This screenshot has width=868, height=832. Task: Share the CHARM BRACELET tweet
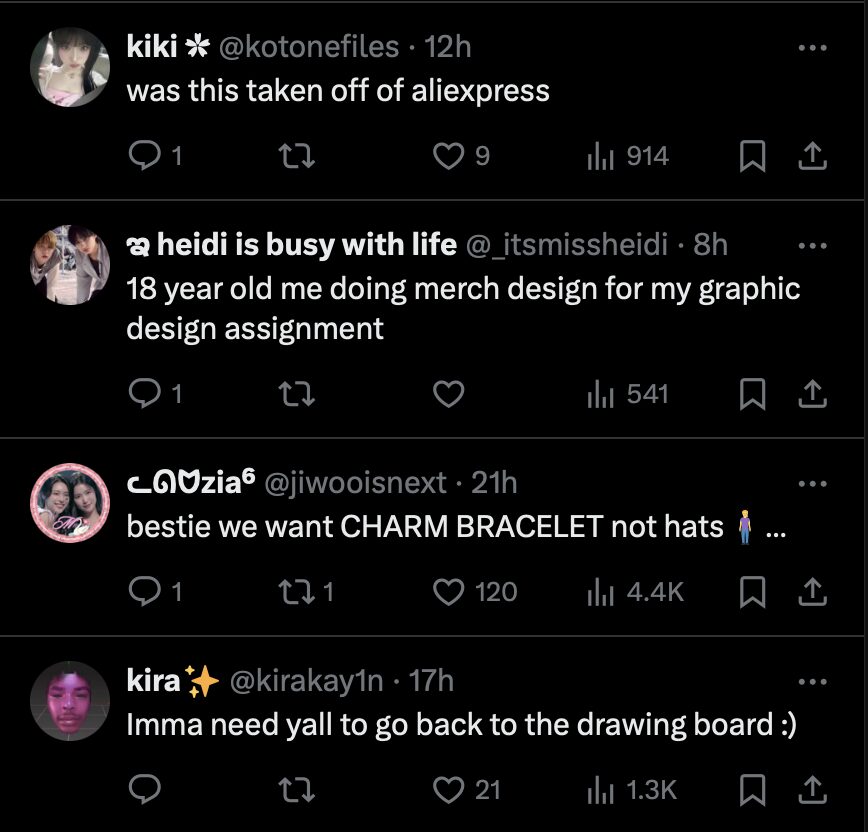812,592
